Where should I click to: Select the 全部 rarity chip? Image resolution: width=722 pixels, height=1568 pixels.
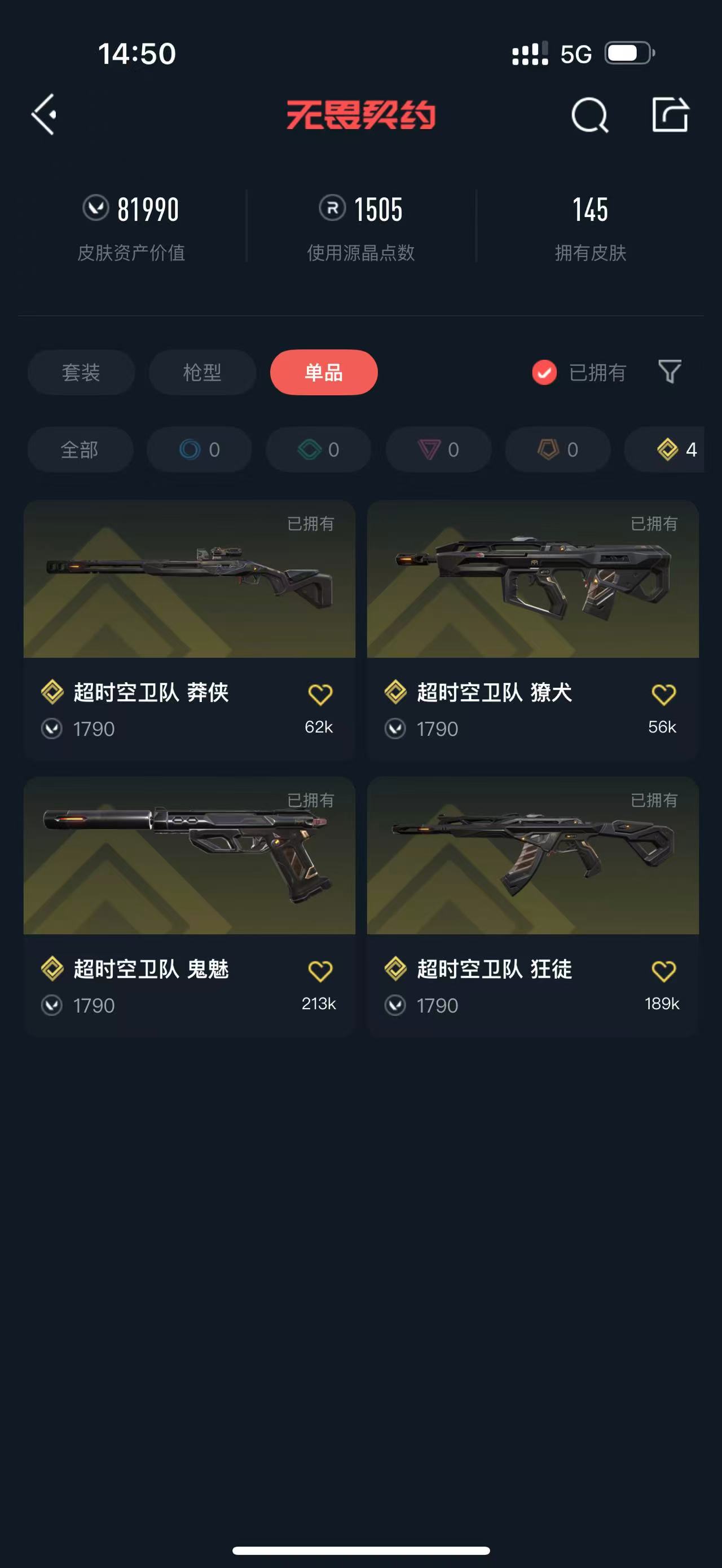[x=80, y=450]
